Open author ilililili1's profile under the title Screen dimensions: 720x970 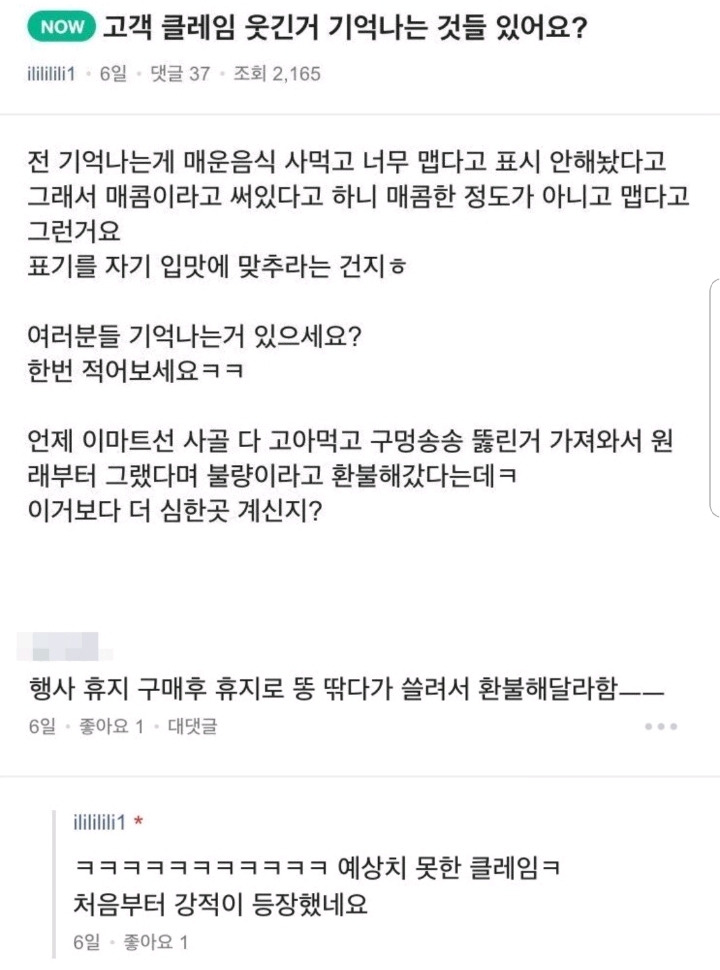pos(51,74)
